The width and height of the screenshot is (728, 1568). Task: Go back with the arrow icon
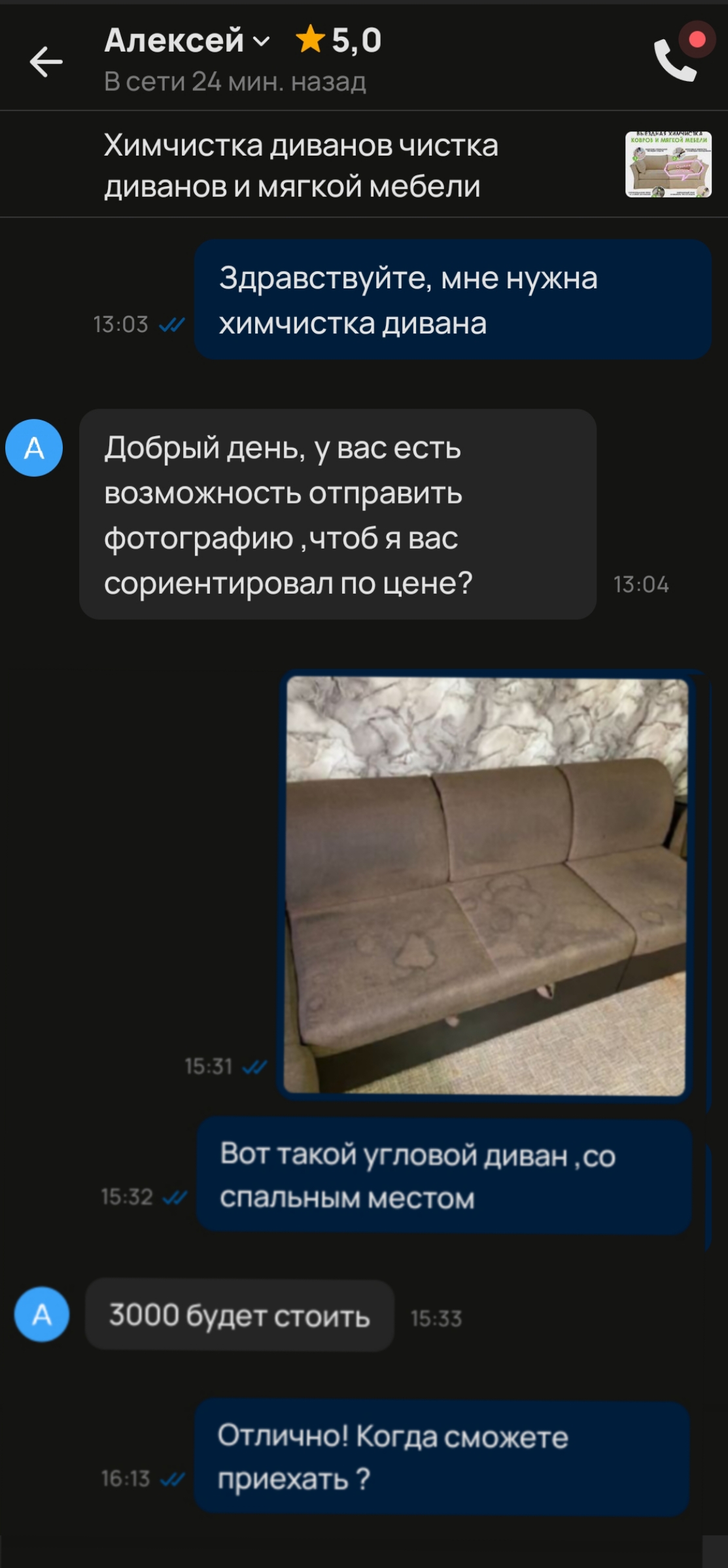(x=46, y=62)
